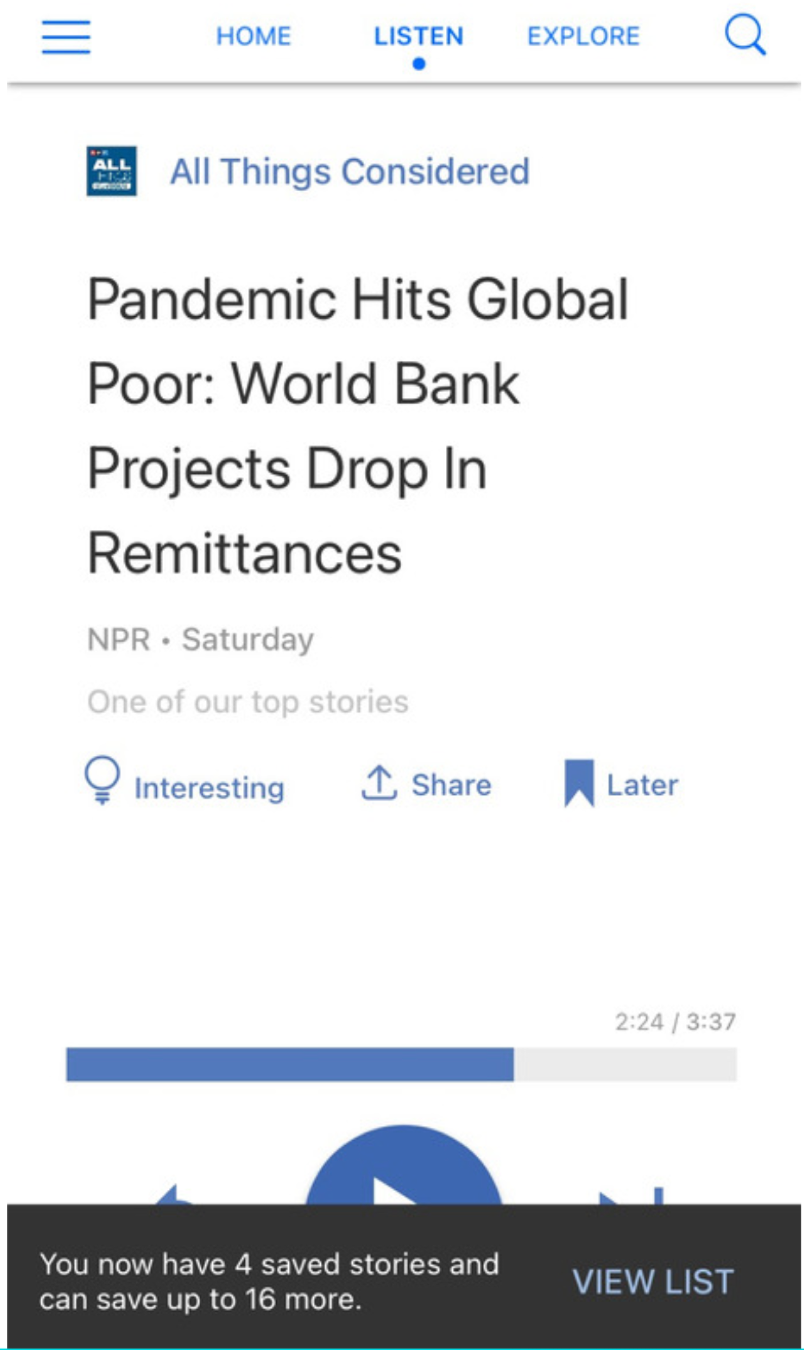Rewind the current story
The image size is (804, 1350).
click(176, 1196)
